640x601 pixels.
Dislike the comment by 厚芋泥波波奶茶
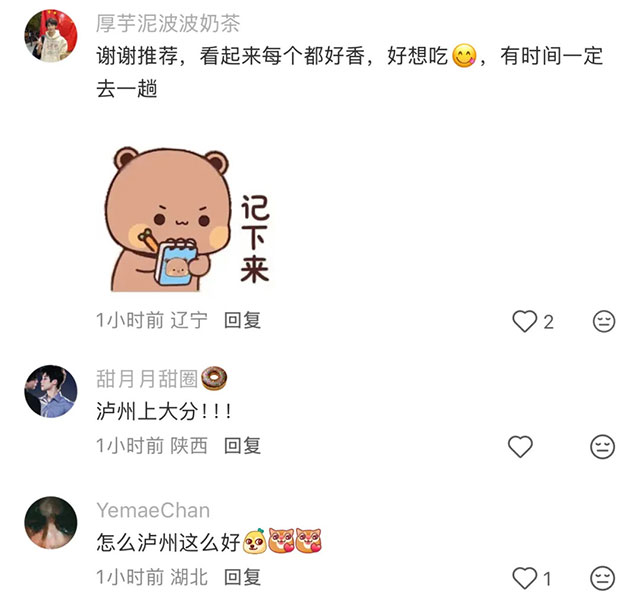603,321
